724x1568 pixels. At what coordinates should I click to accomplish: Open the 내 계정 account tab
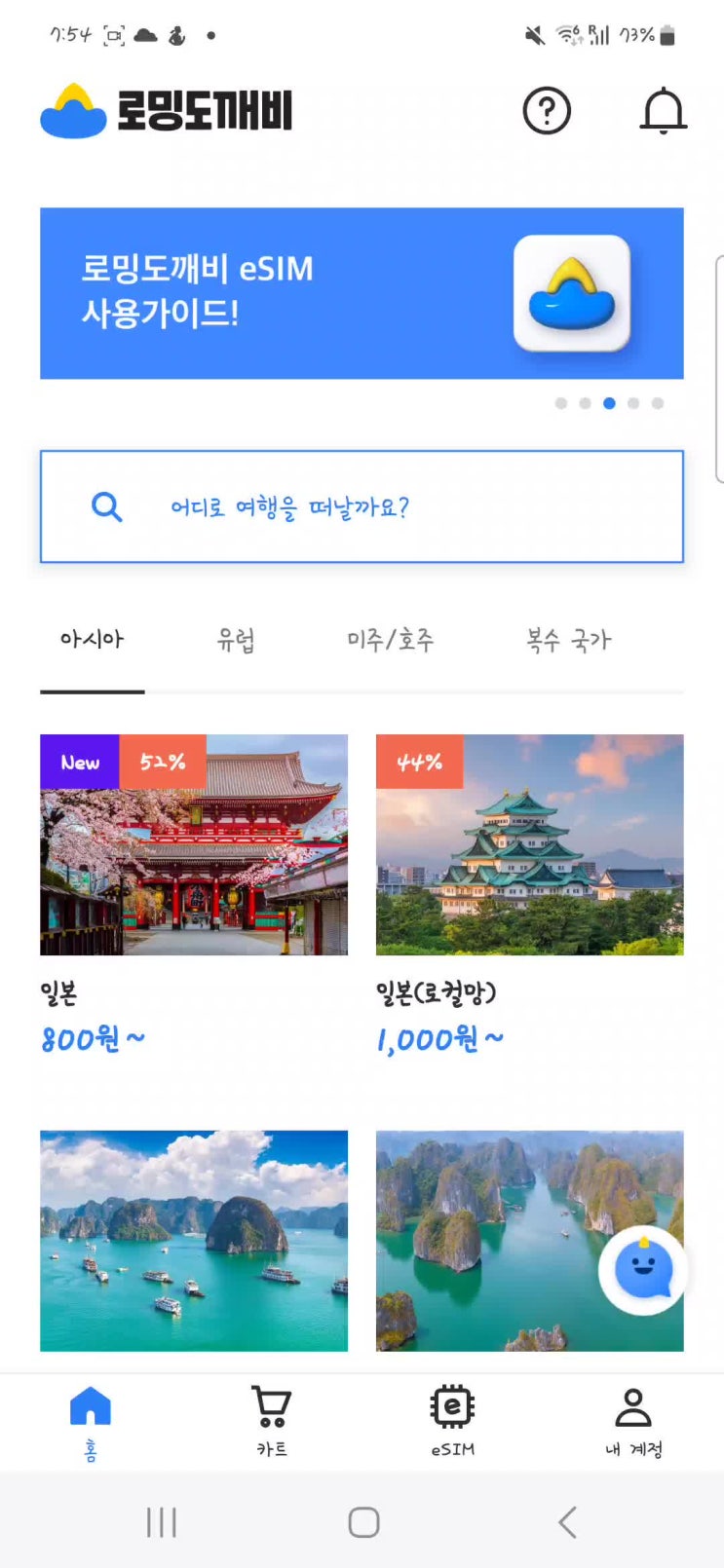click(633, 1422)
